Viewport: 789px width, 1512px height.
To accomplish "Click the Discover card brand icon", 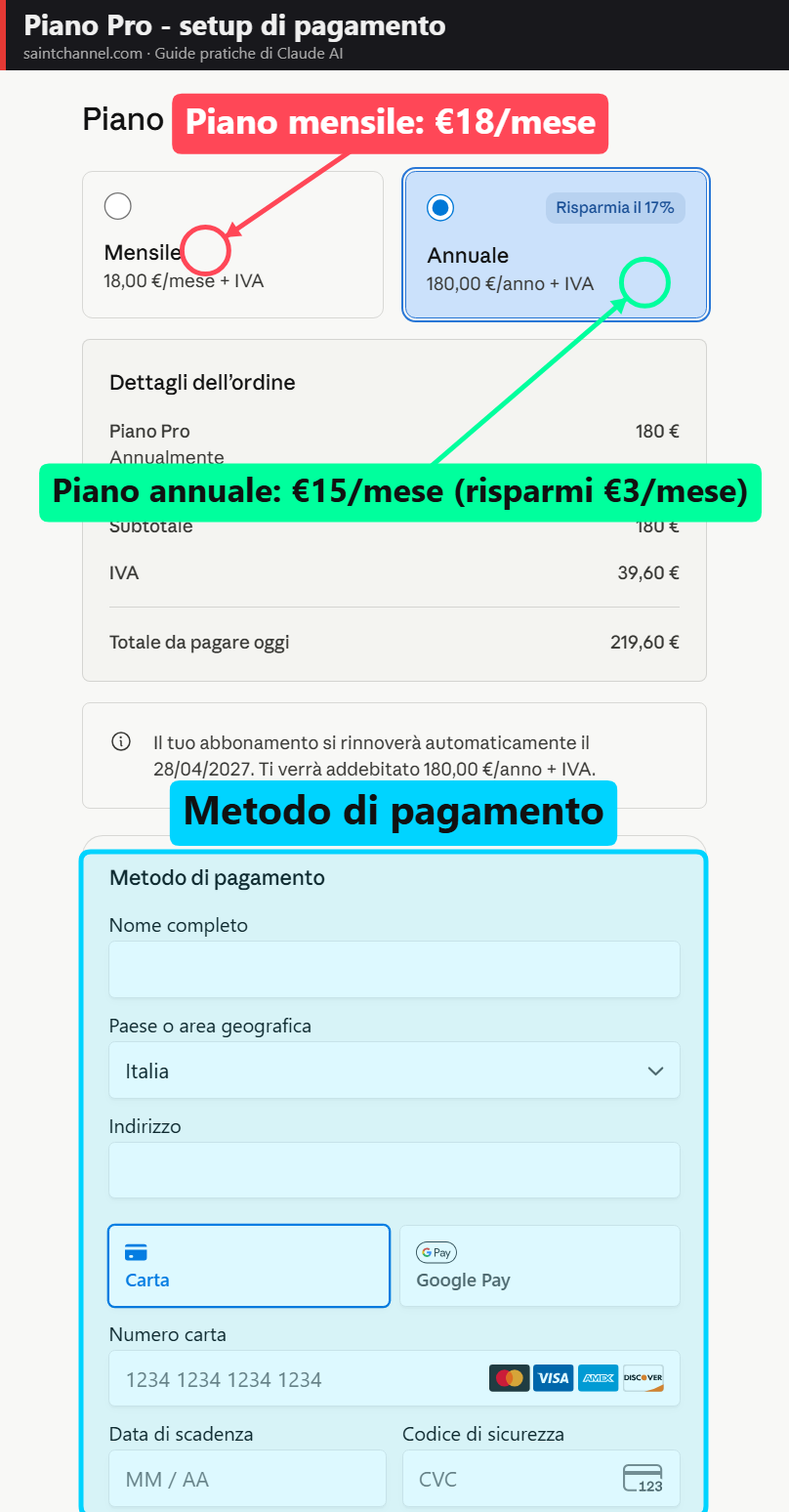I will (644, 1377).
